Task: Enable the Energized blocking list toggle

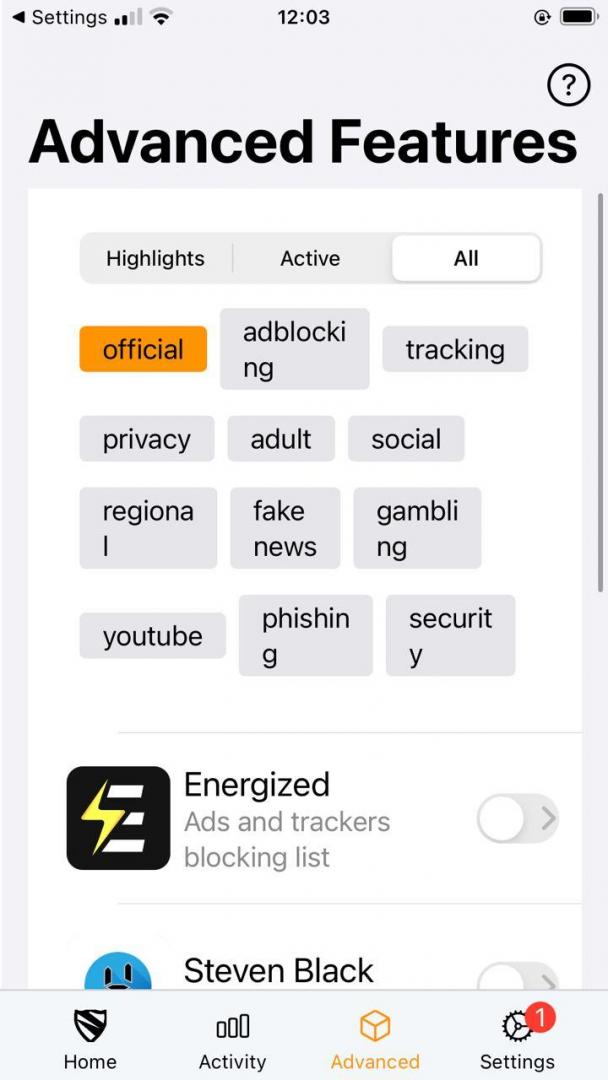Action: click(x=503, y=820)
